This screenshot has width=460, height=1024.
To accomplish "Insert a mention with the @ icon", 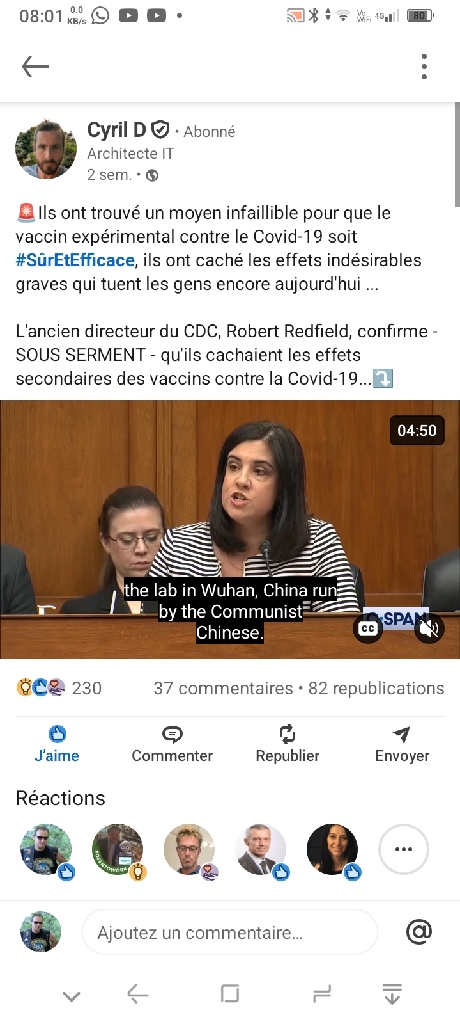I will (x=419, y=932).
